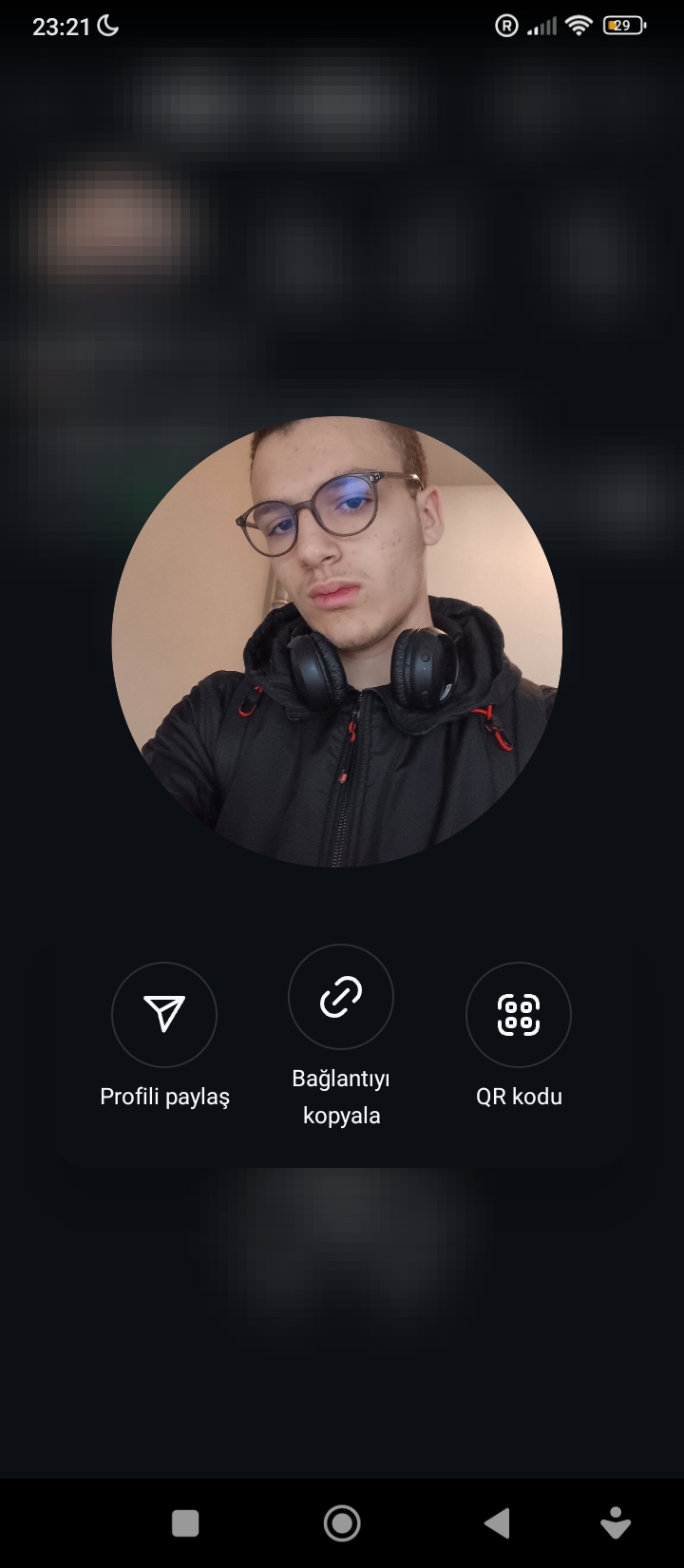Go back using the navigation bar
684x1568 pixels.
point(497,1523)
